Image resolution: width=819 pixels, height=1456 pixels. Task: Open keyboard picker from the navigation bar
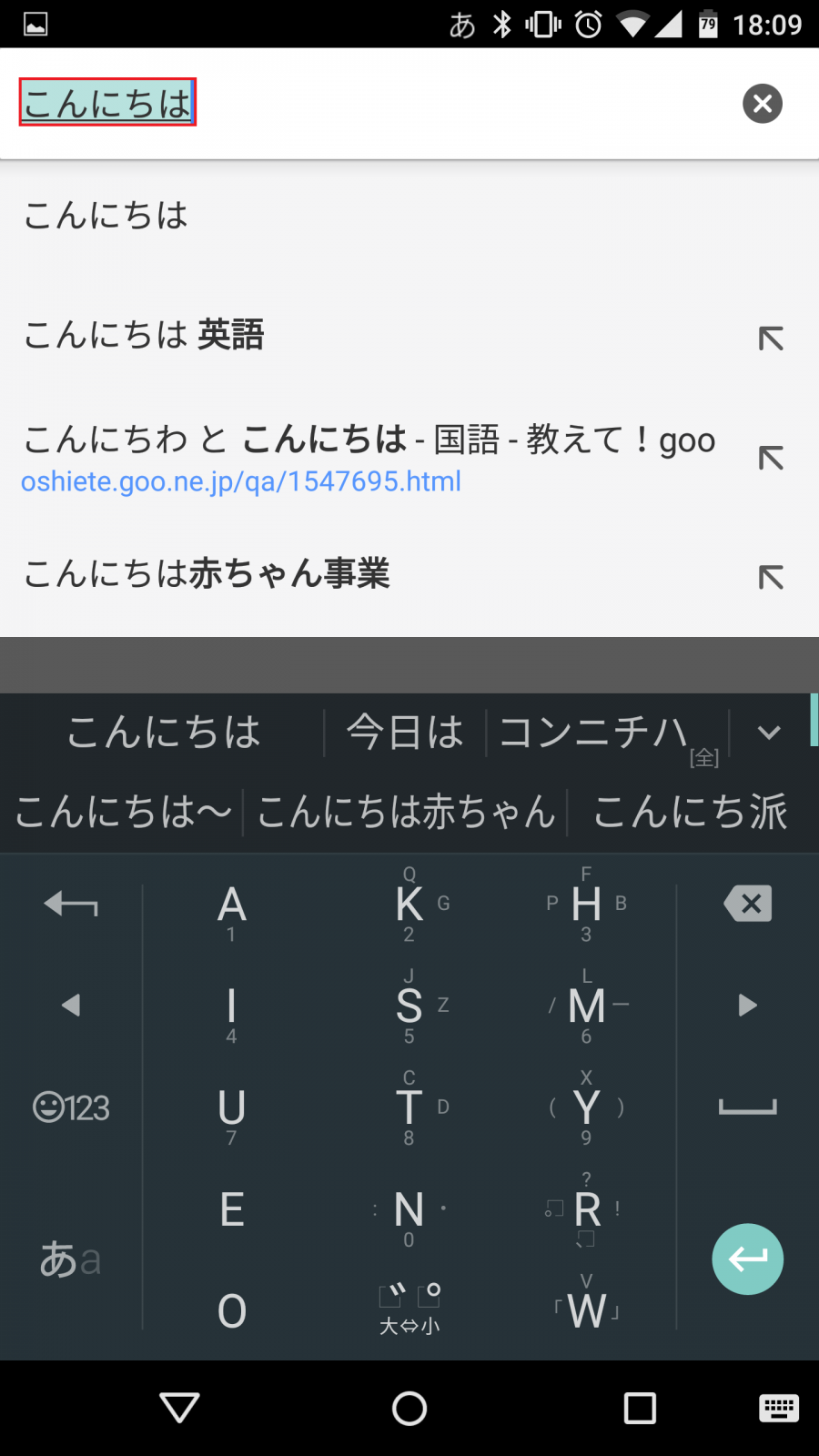click(x=778, y=1408)
